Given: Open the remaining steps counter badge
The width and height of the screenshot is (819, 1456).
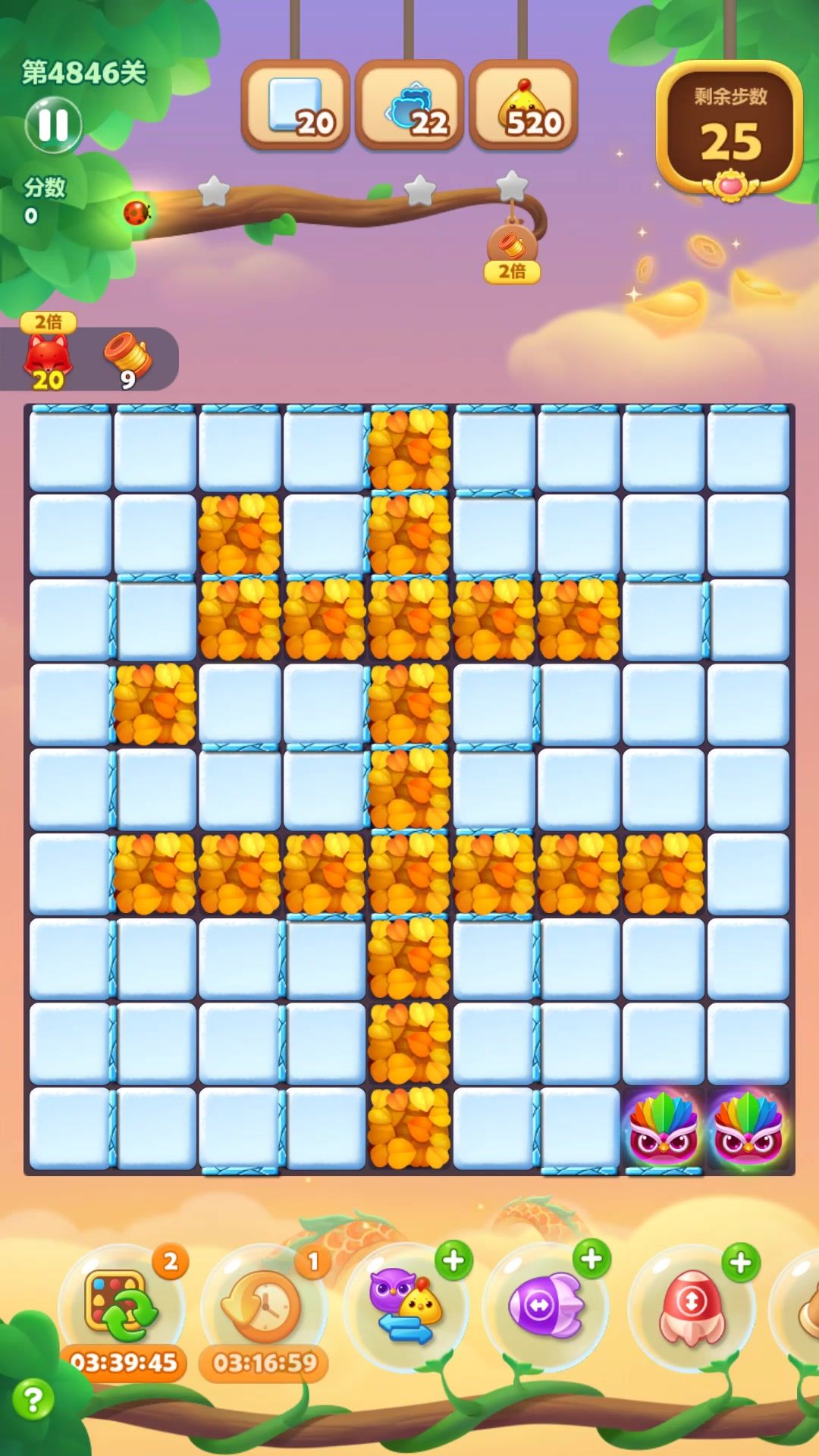Looking at the screenshot, I should tap(730, 129).
